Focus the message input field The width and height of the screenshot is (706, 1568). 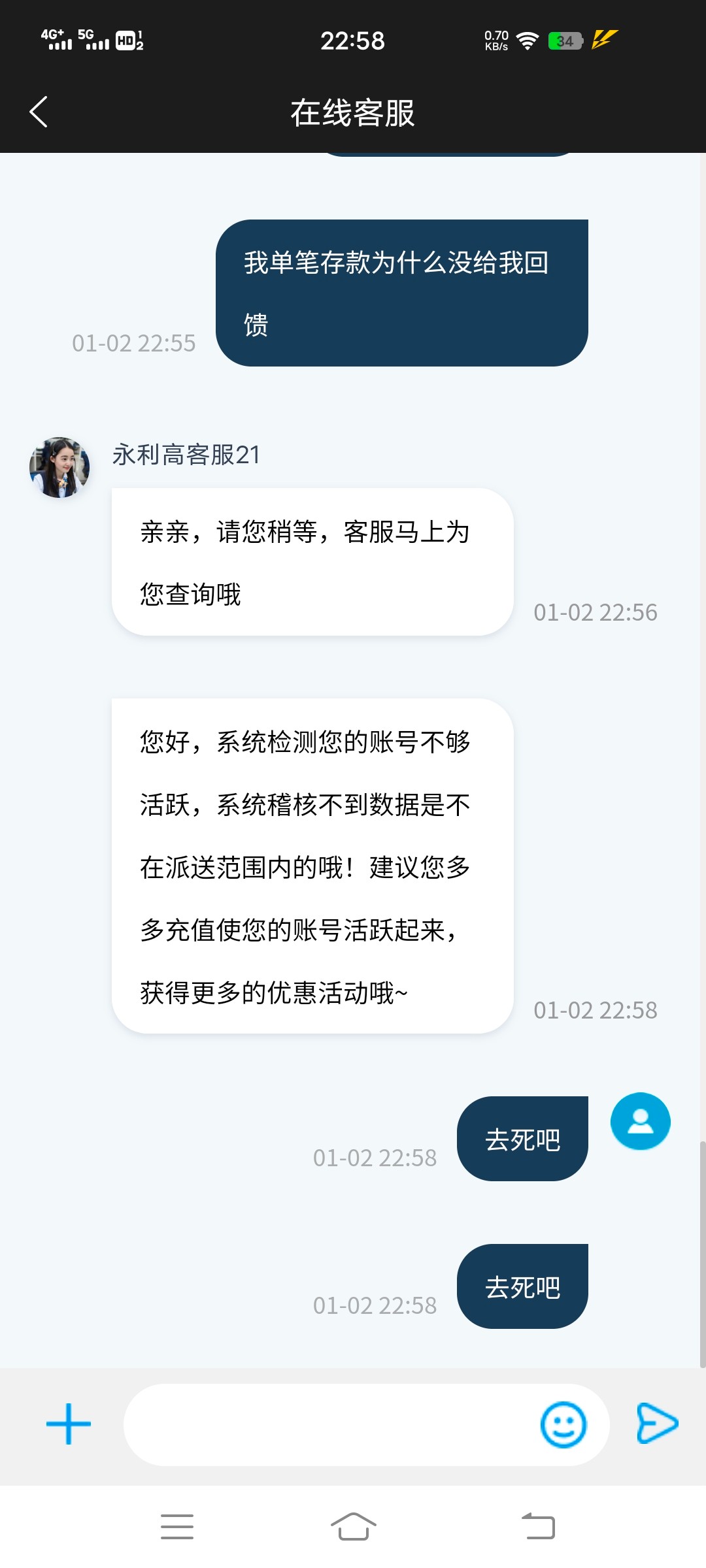(327, 1424)
